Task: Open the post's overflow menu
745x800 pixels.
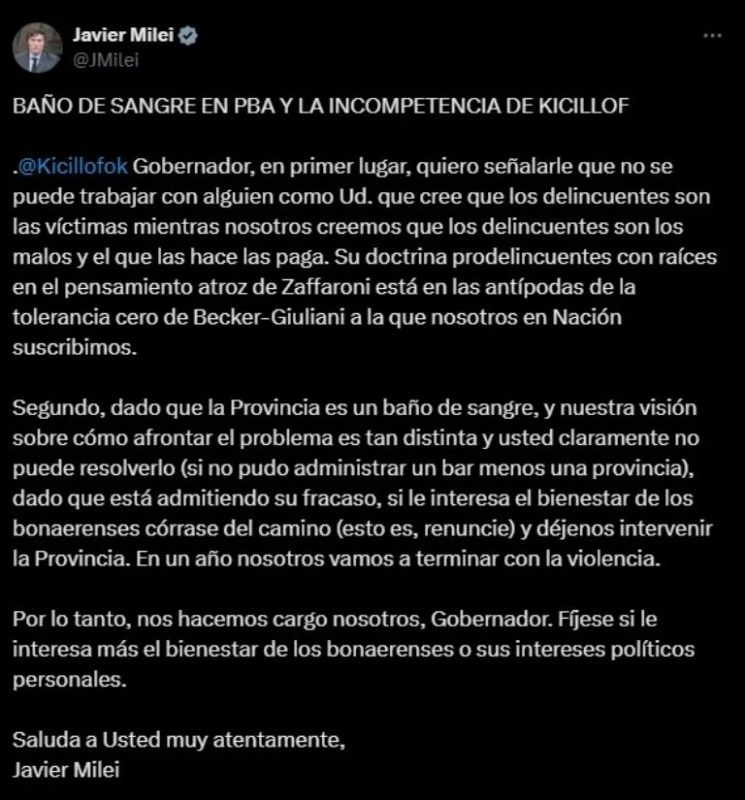Action: 712,35
